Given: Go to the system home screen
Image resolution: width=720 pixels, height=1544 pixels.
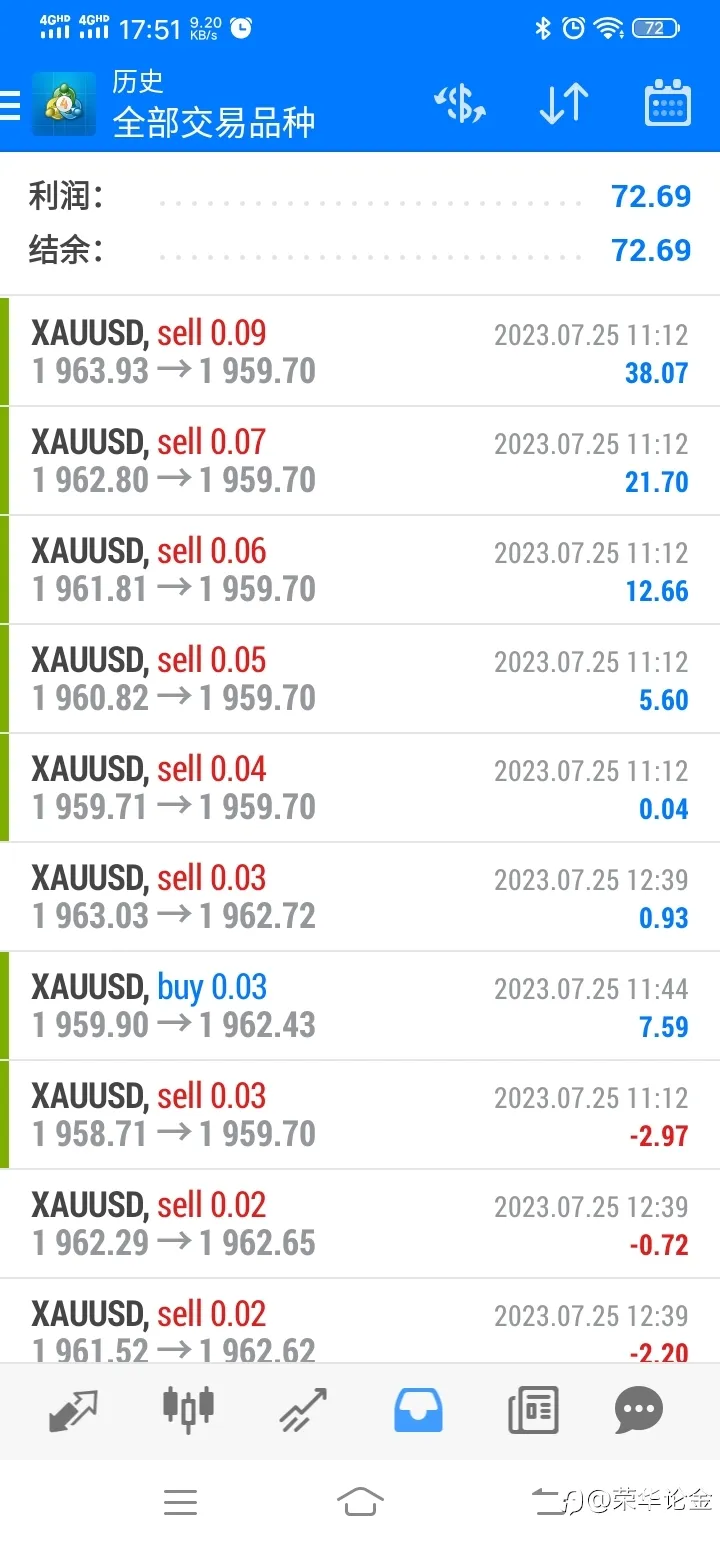Looking at the screenshot, I should (360, 1501).
